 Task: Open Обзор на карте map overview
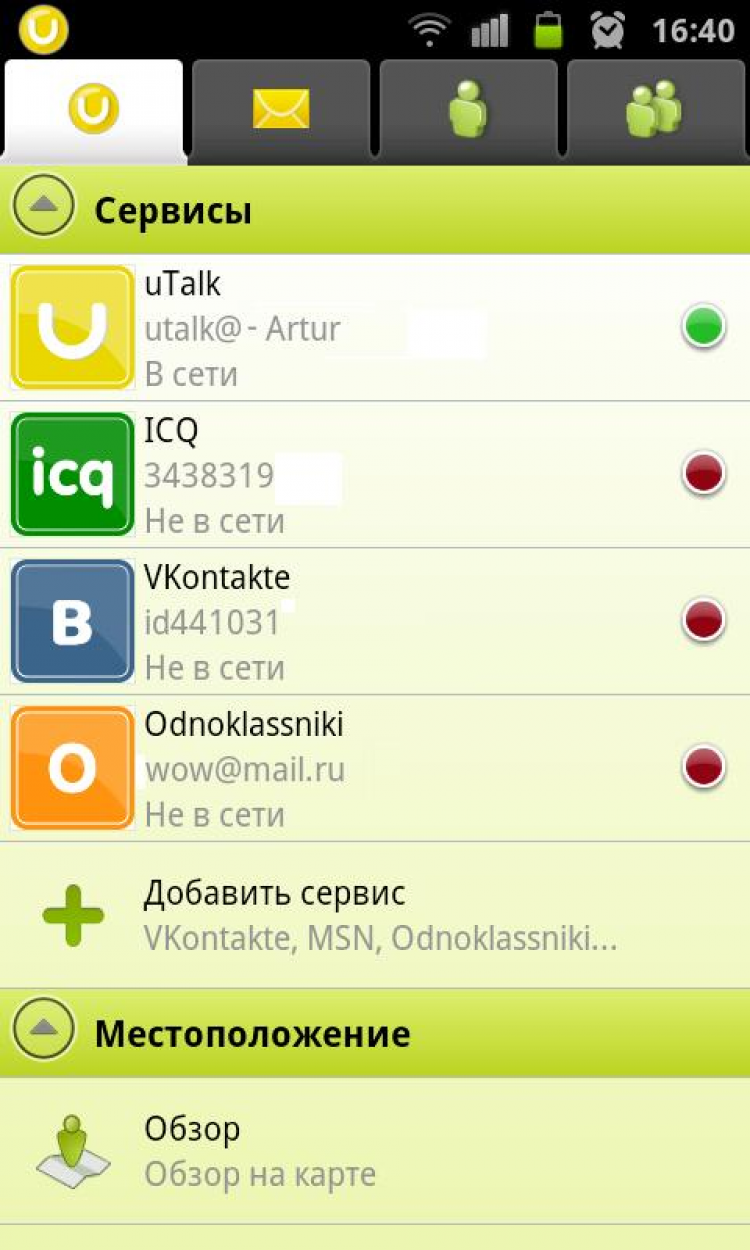coord(375,1150)
